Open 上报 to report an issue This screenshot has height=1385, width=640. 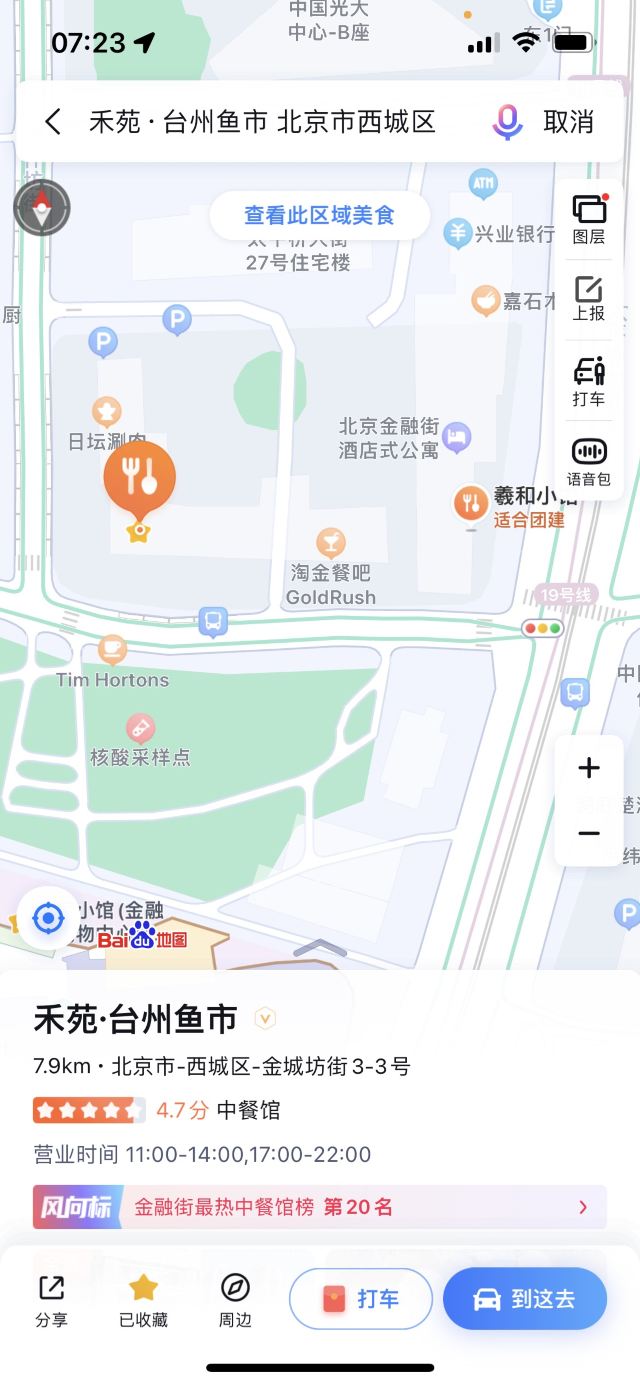589,299
